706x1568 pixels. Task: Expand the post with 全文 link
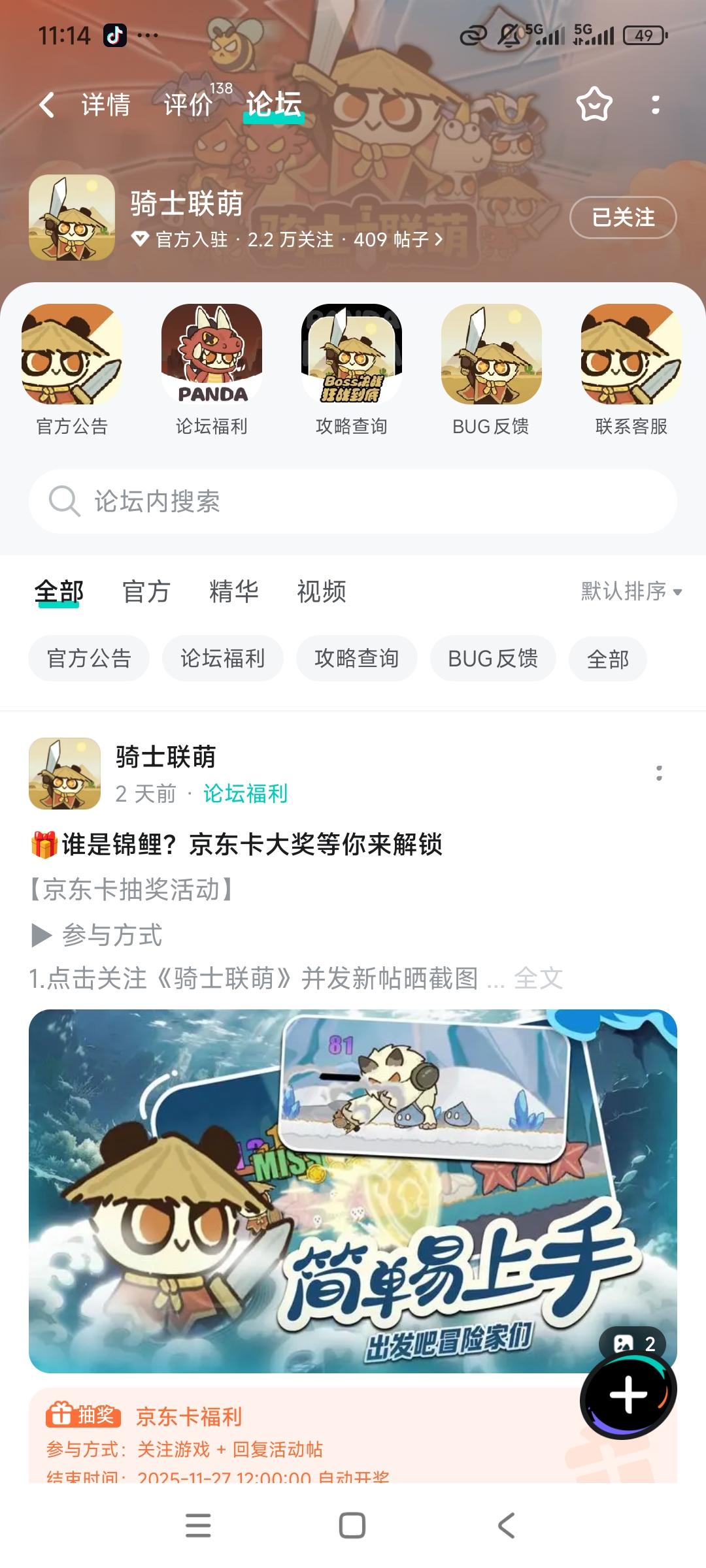point(540,977)
